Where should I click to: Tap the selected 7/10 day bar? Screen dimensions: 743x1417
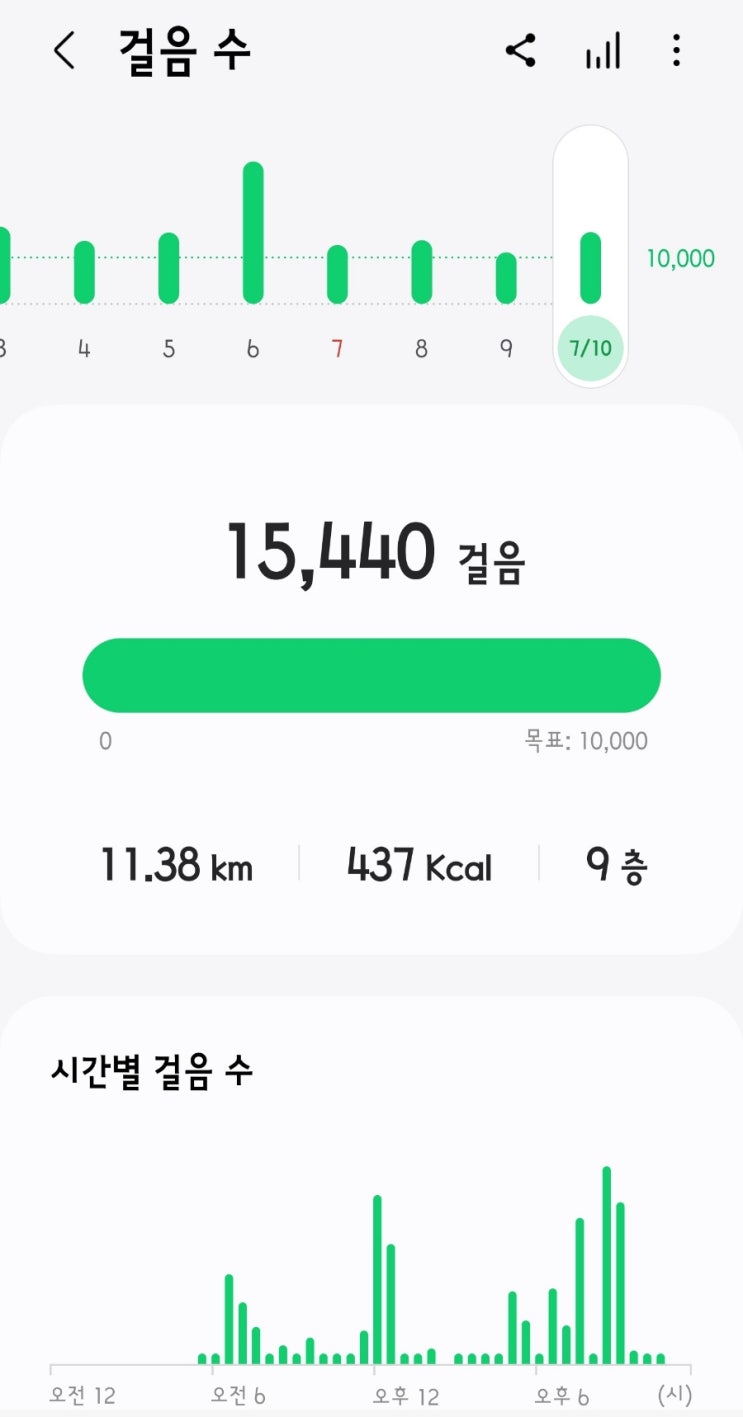point(590,268)
